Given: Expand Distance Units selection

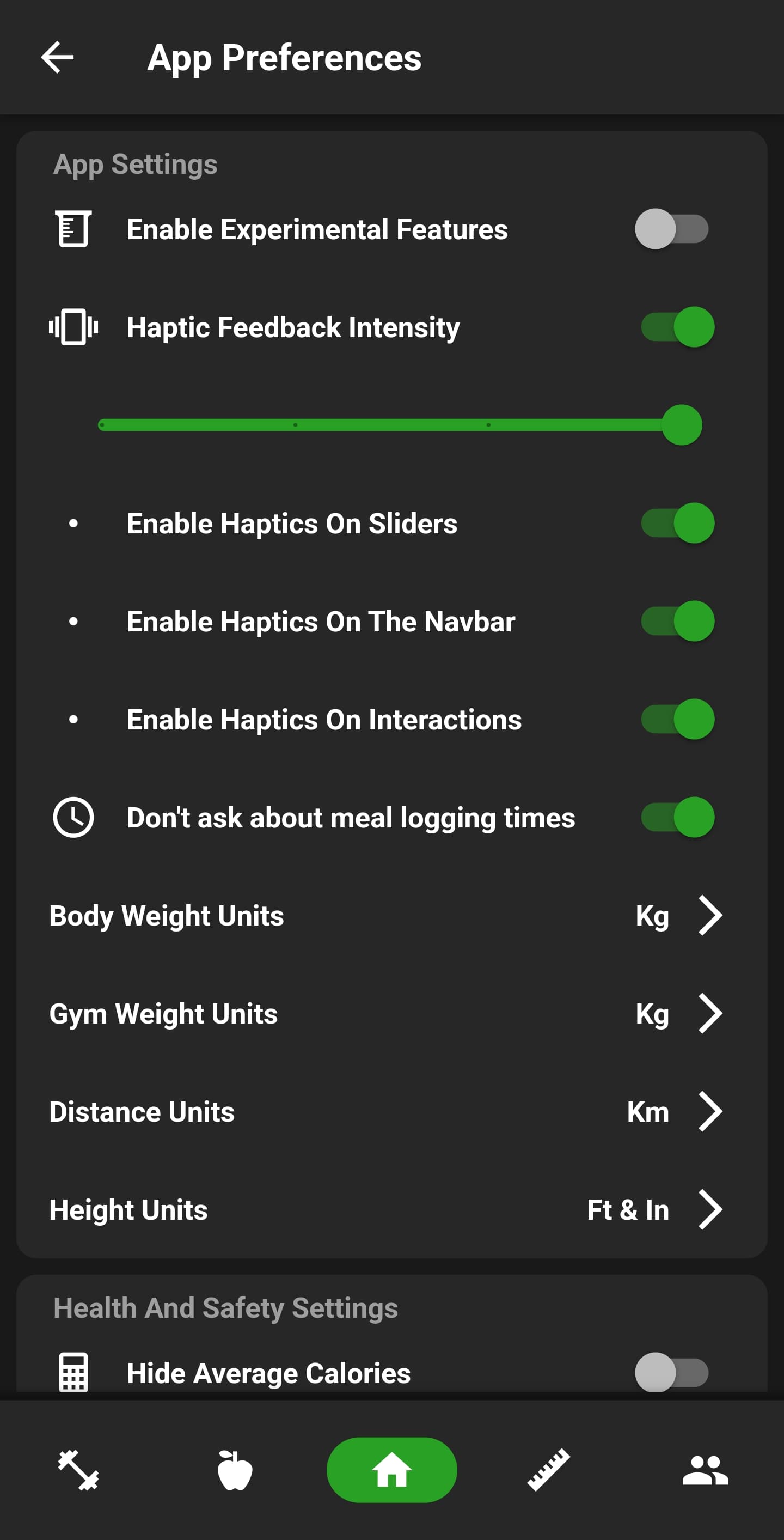Looking at the screenshot, I should [x=710, y=1111].
